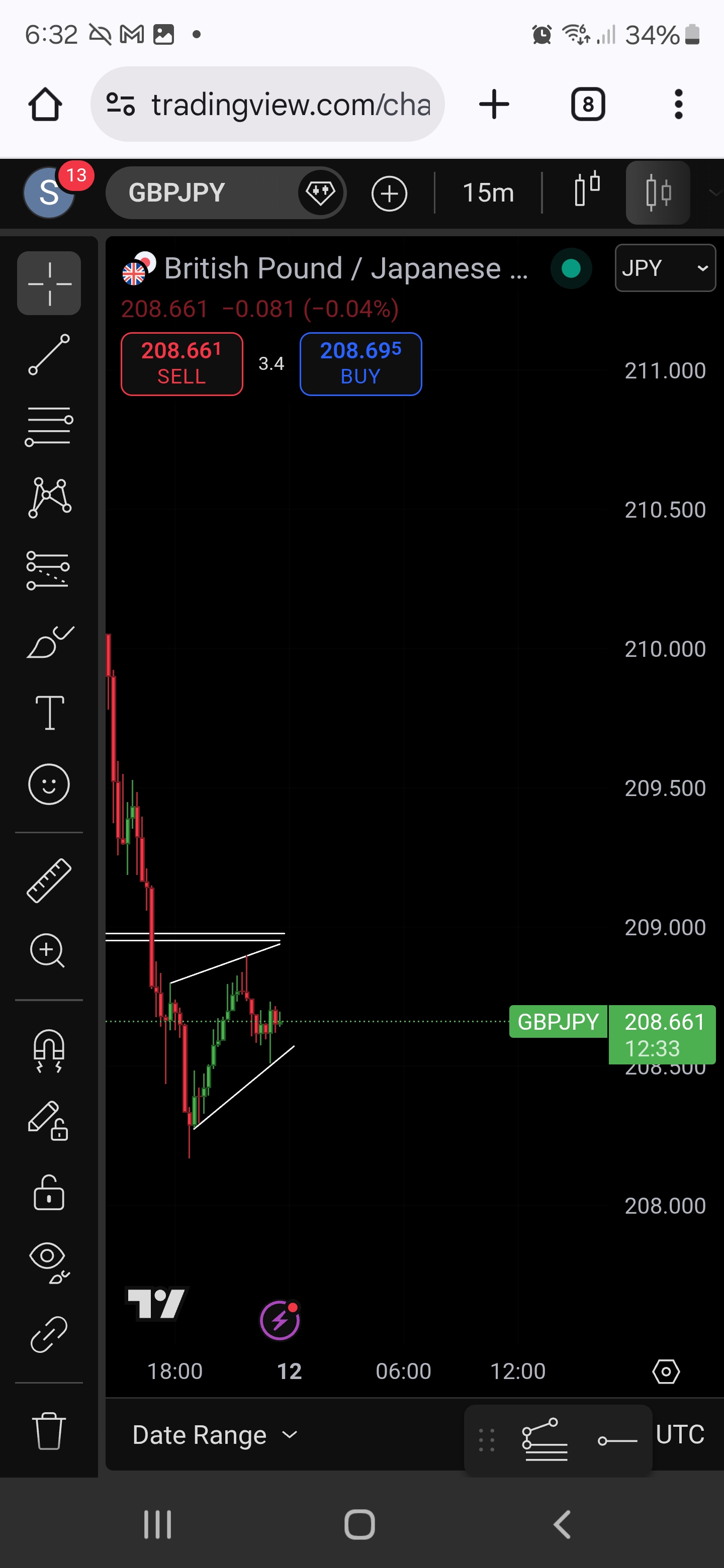Open chart settings hexagon gear icon
This screenshot has height=1568, width=724.
[x=666, y=1371]
